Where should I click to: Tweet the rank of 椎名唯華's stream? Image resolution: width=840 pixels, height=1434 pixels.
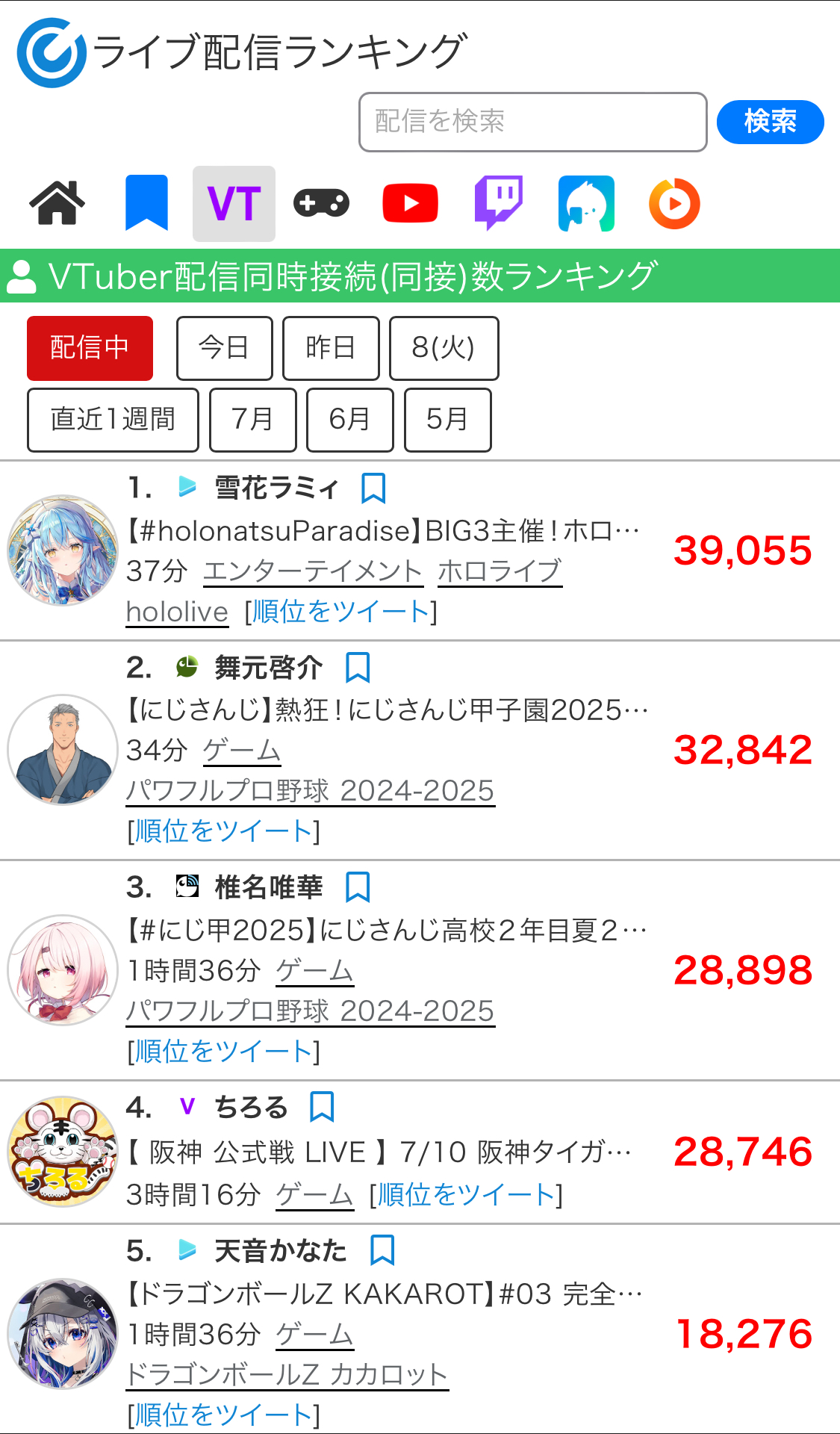(223, 1052)
